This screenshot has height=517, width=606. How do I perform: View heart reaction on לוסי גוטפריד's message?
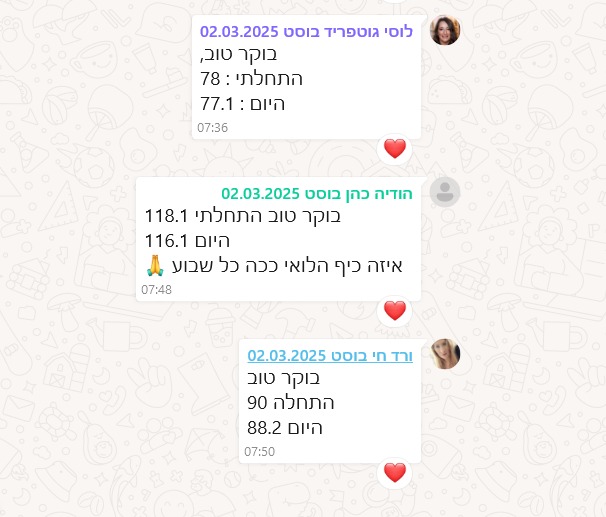(395, 150)
